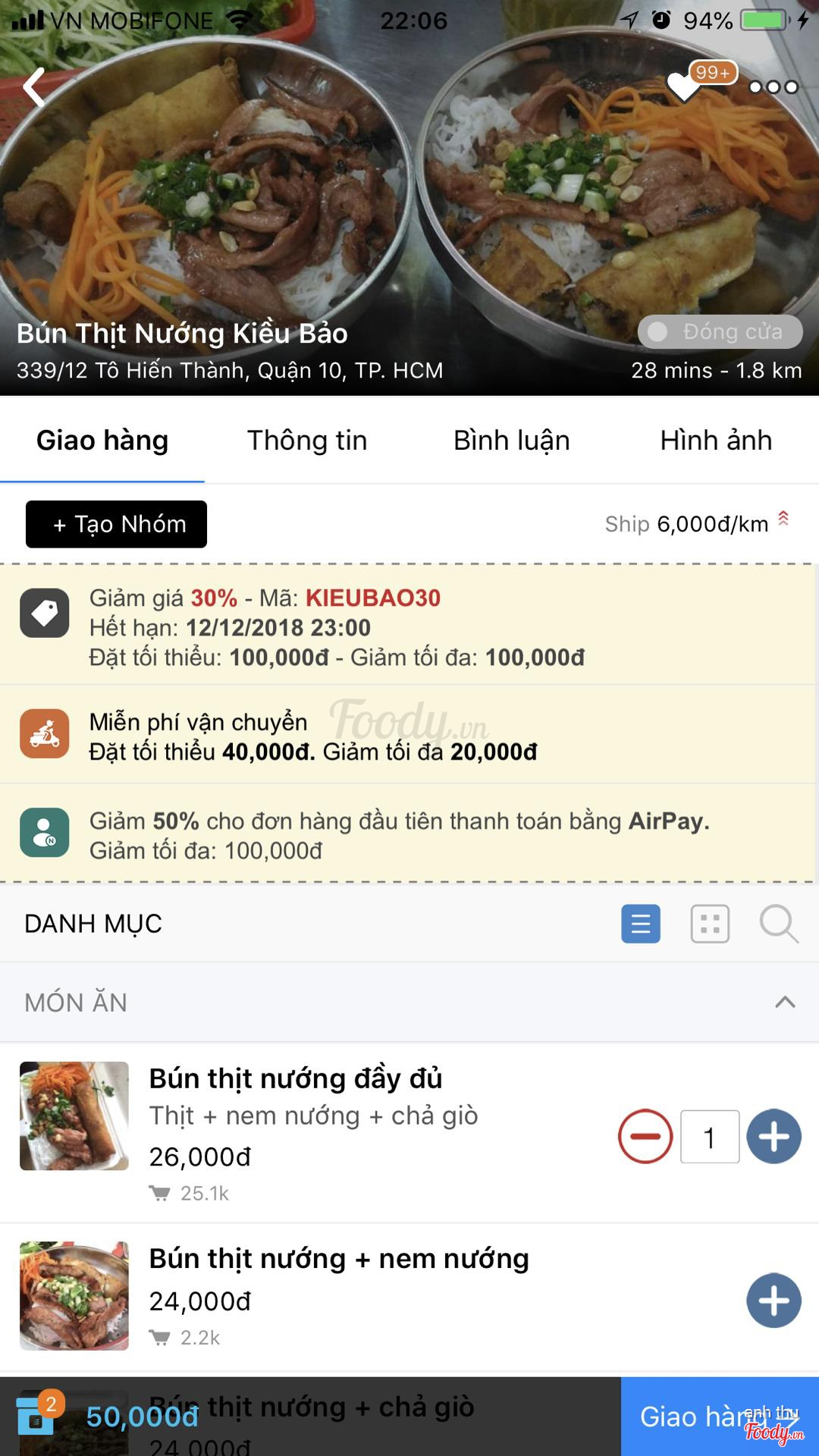Open the Hình ảnh tab
Viewport: 819px width, 1456px height.
point(716,441)
